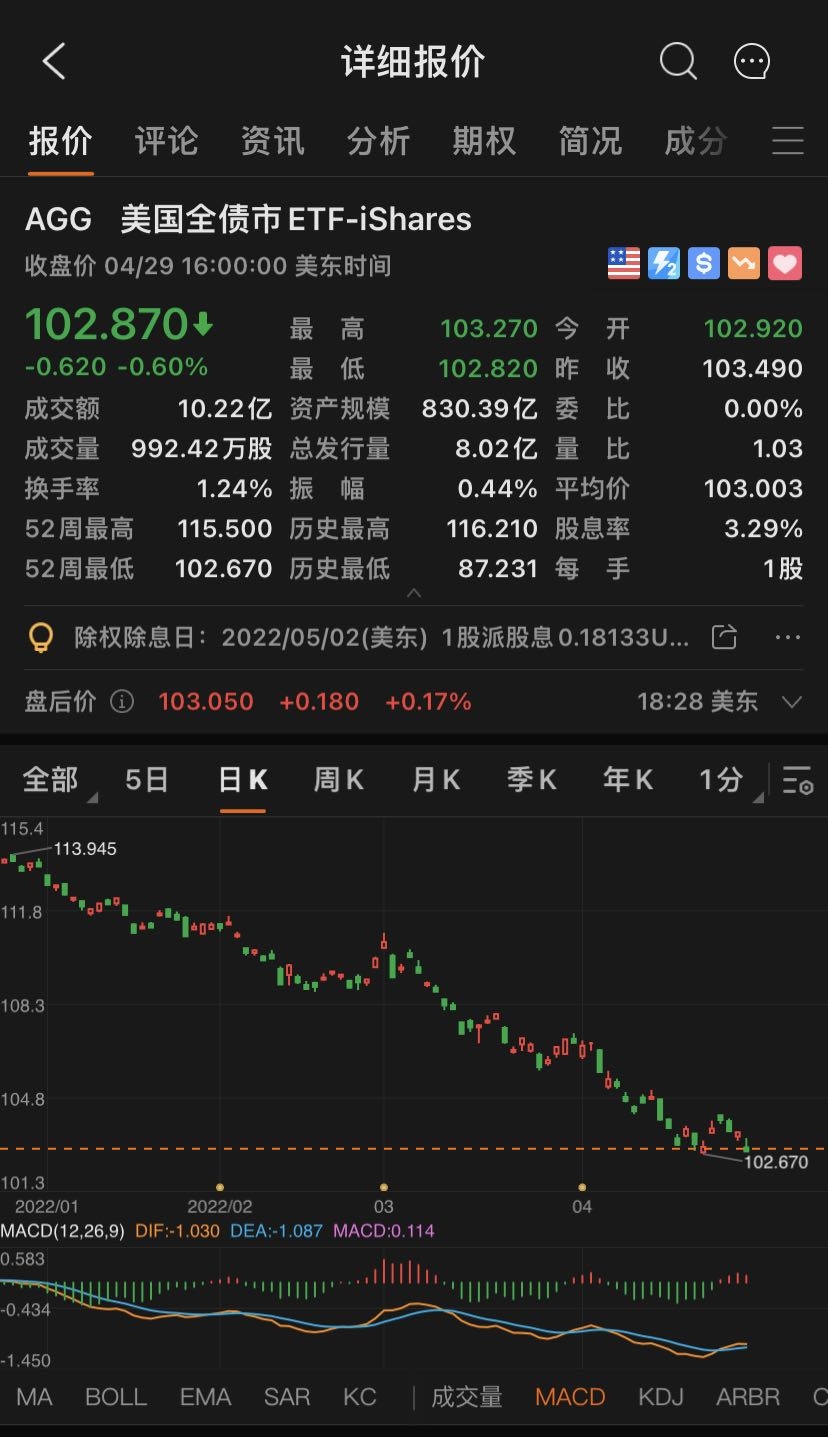828x1437 pixels.
Task: Expand the 盘后价 after-hours row
Action: tap(792, 702)
